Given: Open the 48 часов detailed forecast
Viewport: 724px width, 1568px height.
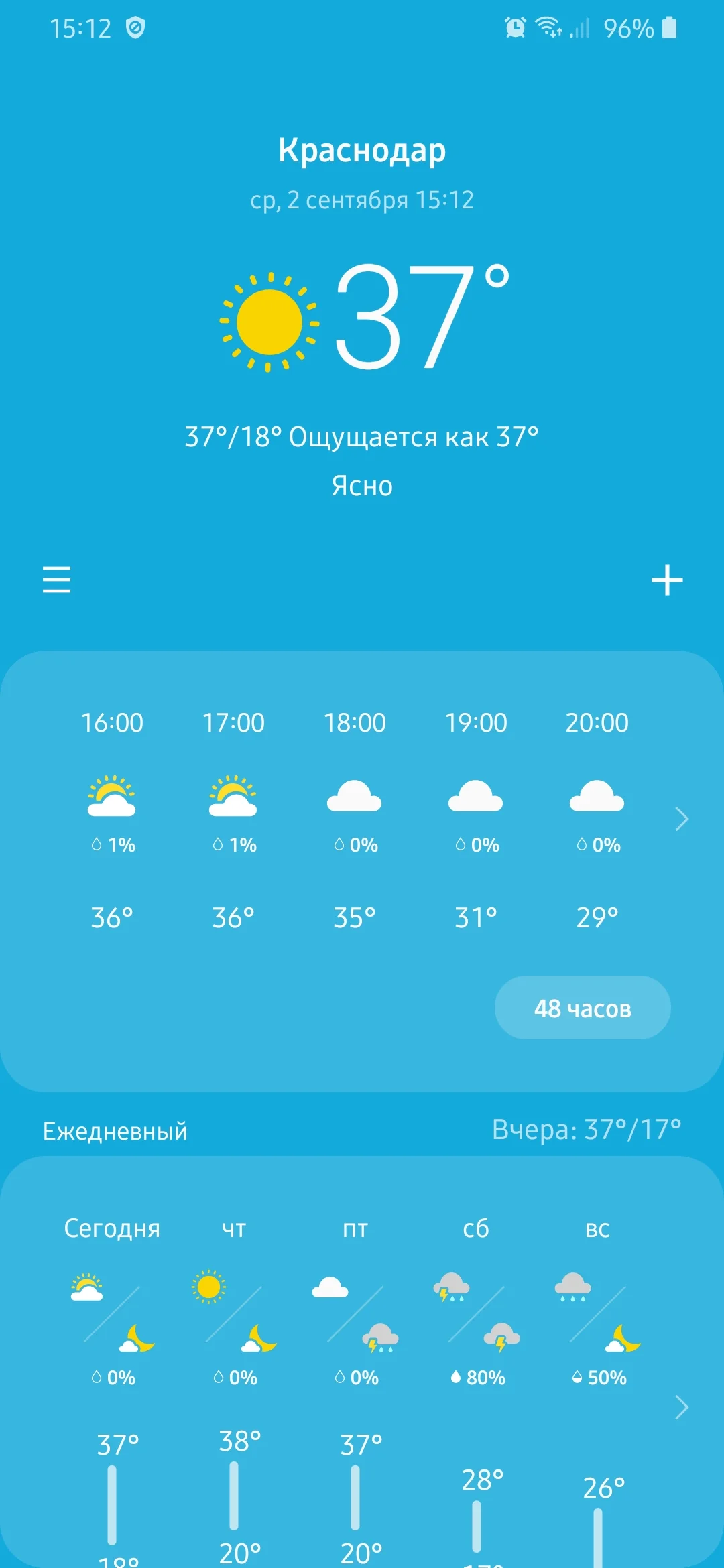Looking at the screenshot, I should click(x=582, y=1008).
